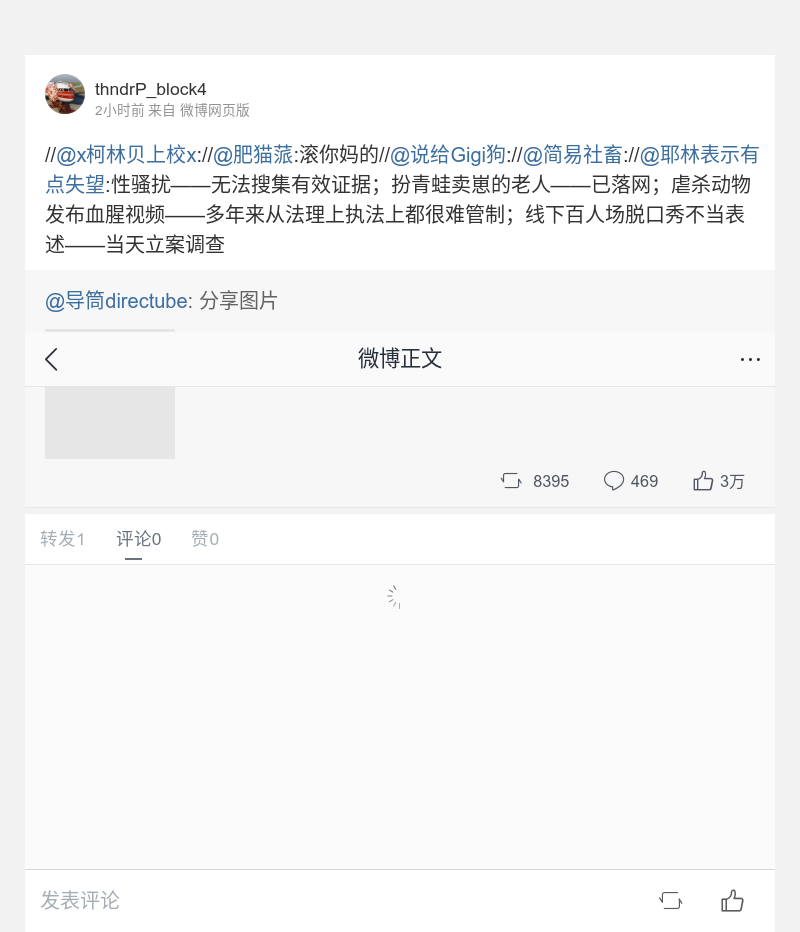
Task: Open the @说给Gigi狗 mention
Action: 447,155
